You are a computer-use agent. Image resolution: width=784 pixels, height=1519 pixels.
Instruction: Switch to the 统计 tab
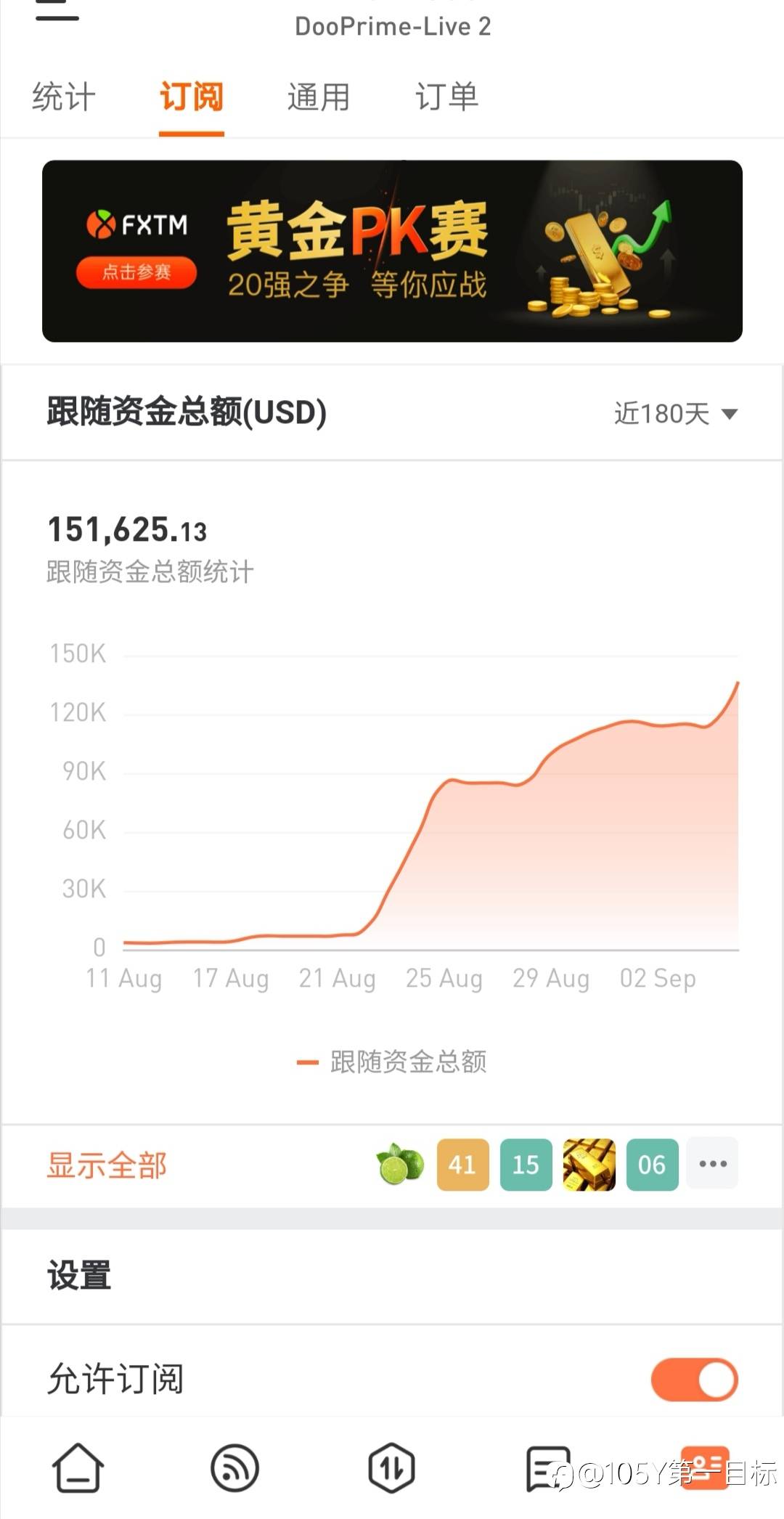pos(64,97)
